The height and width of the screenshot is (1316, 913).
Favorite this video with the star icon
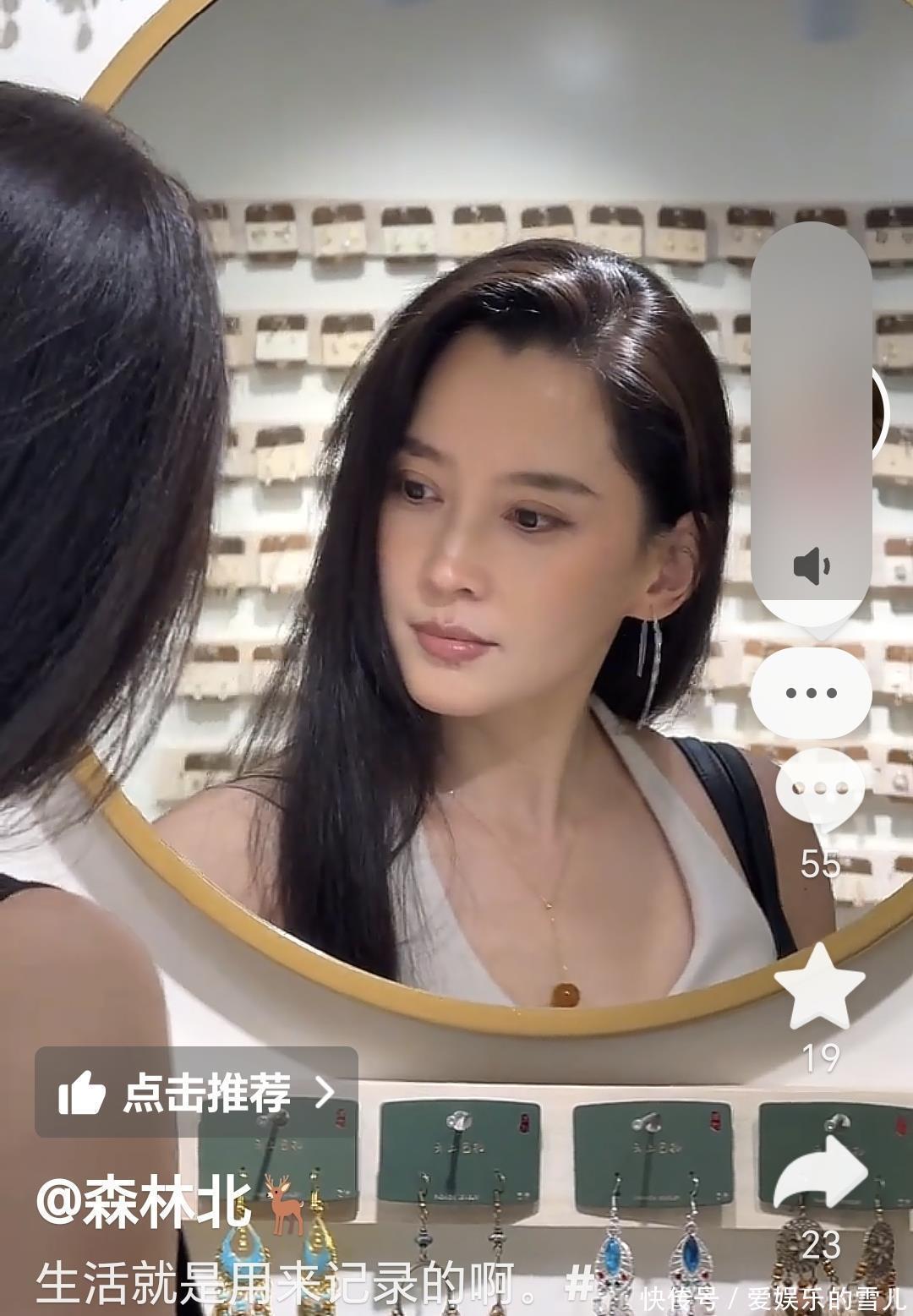coord(819,988)
